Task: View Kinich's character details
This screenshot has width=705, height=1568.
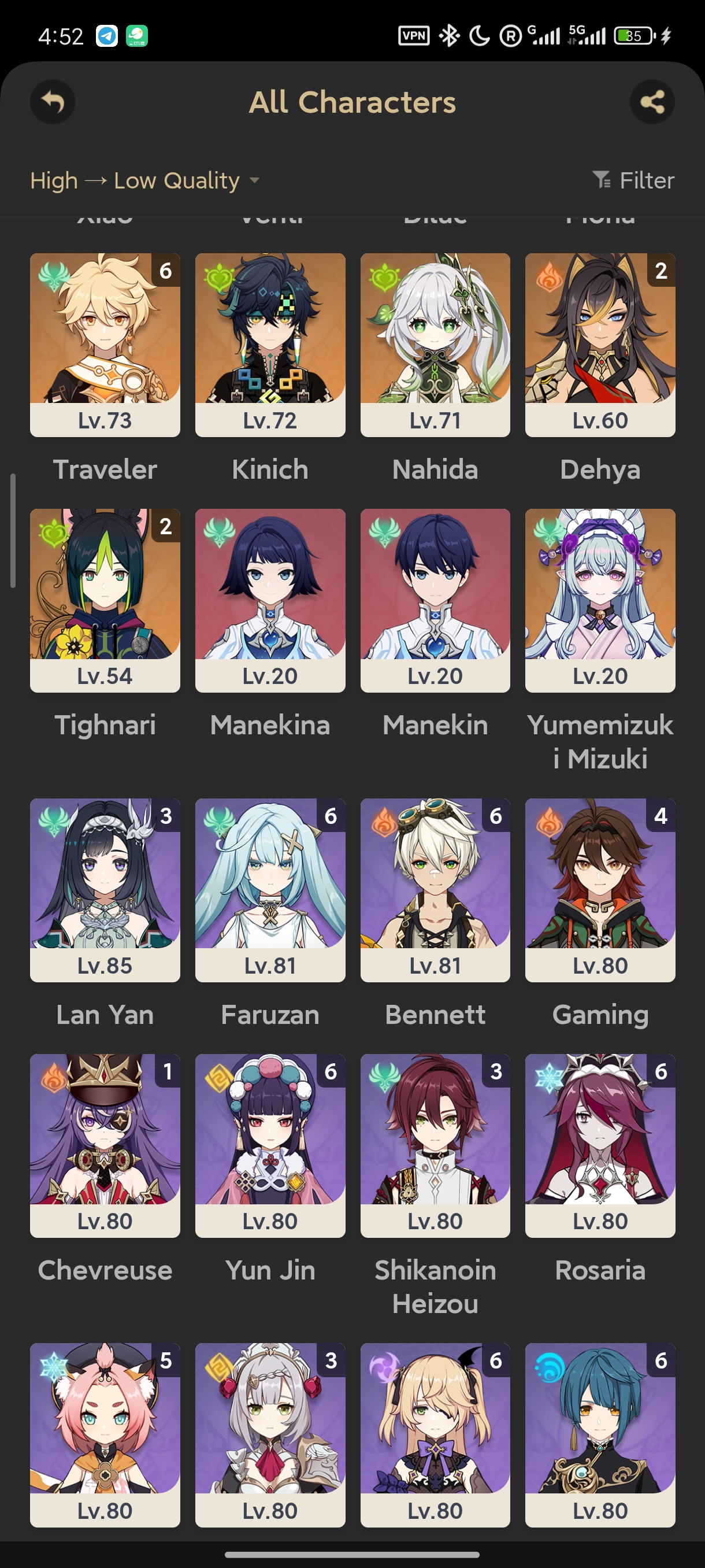Action: click(x=270, y=345)
